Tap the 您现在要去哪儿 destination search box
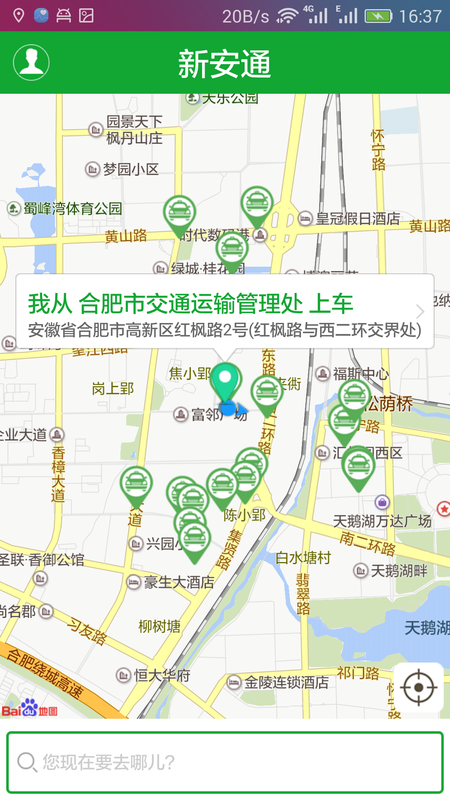 point(225,762)
